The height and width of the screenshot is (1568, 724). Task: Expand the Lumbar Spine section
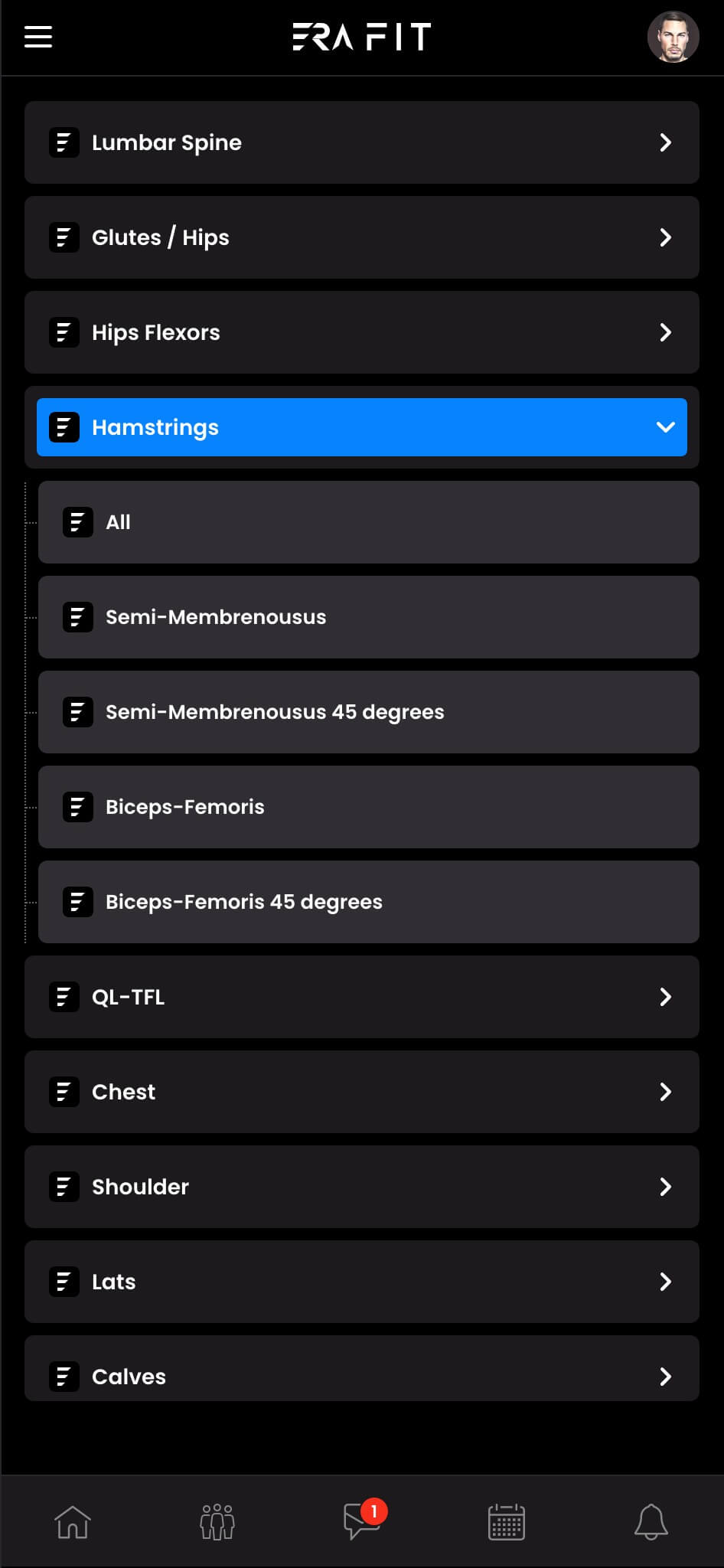(362, 142)
